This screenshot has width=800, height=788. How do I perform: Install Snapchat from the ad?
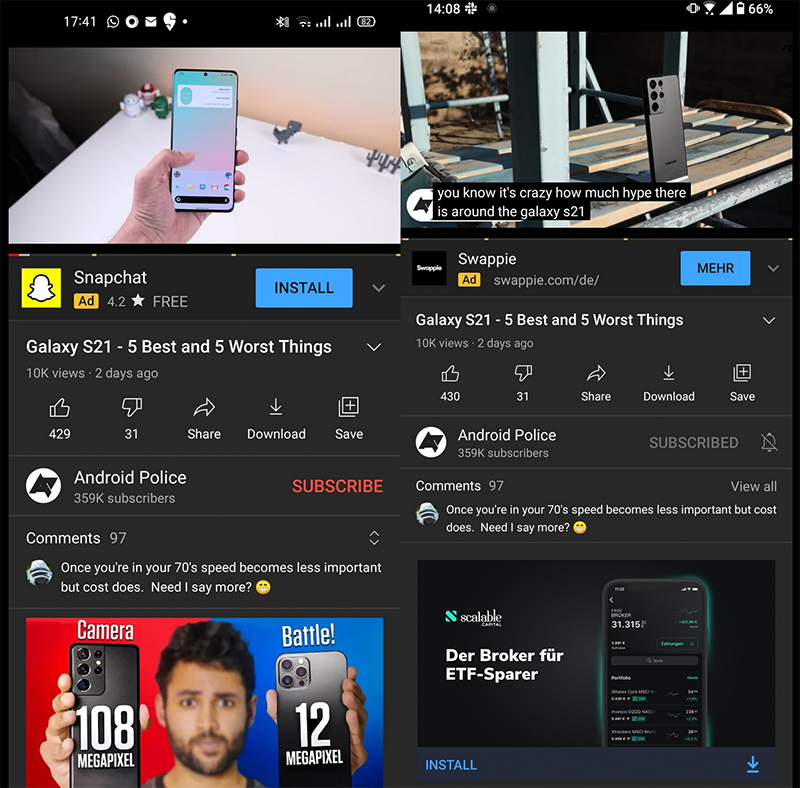pyautogui.click(x=303, y=288)
